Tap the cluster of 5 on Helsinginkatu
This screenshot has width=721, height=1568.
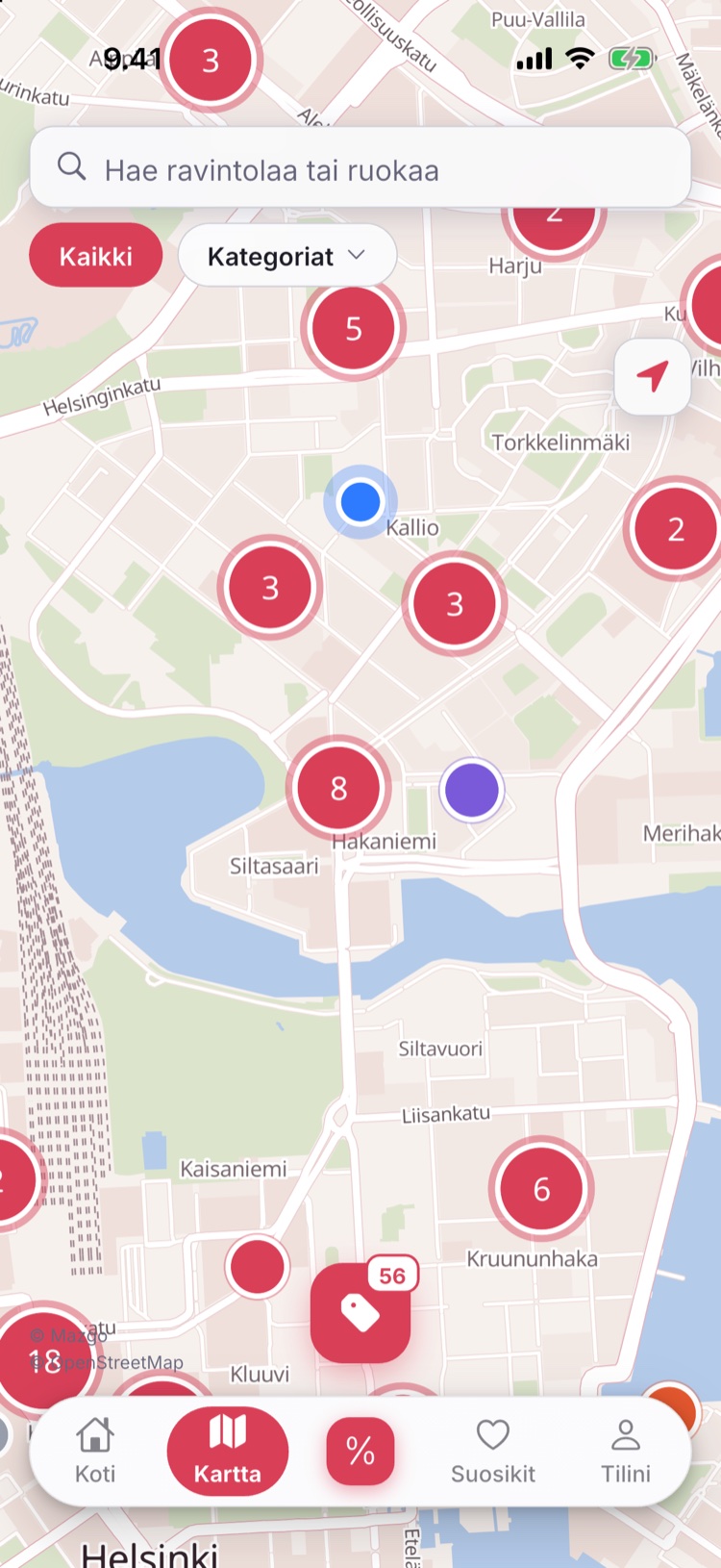pos(353,328)
